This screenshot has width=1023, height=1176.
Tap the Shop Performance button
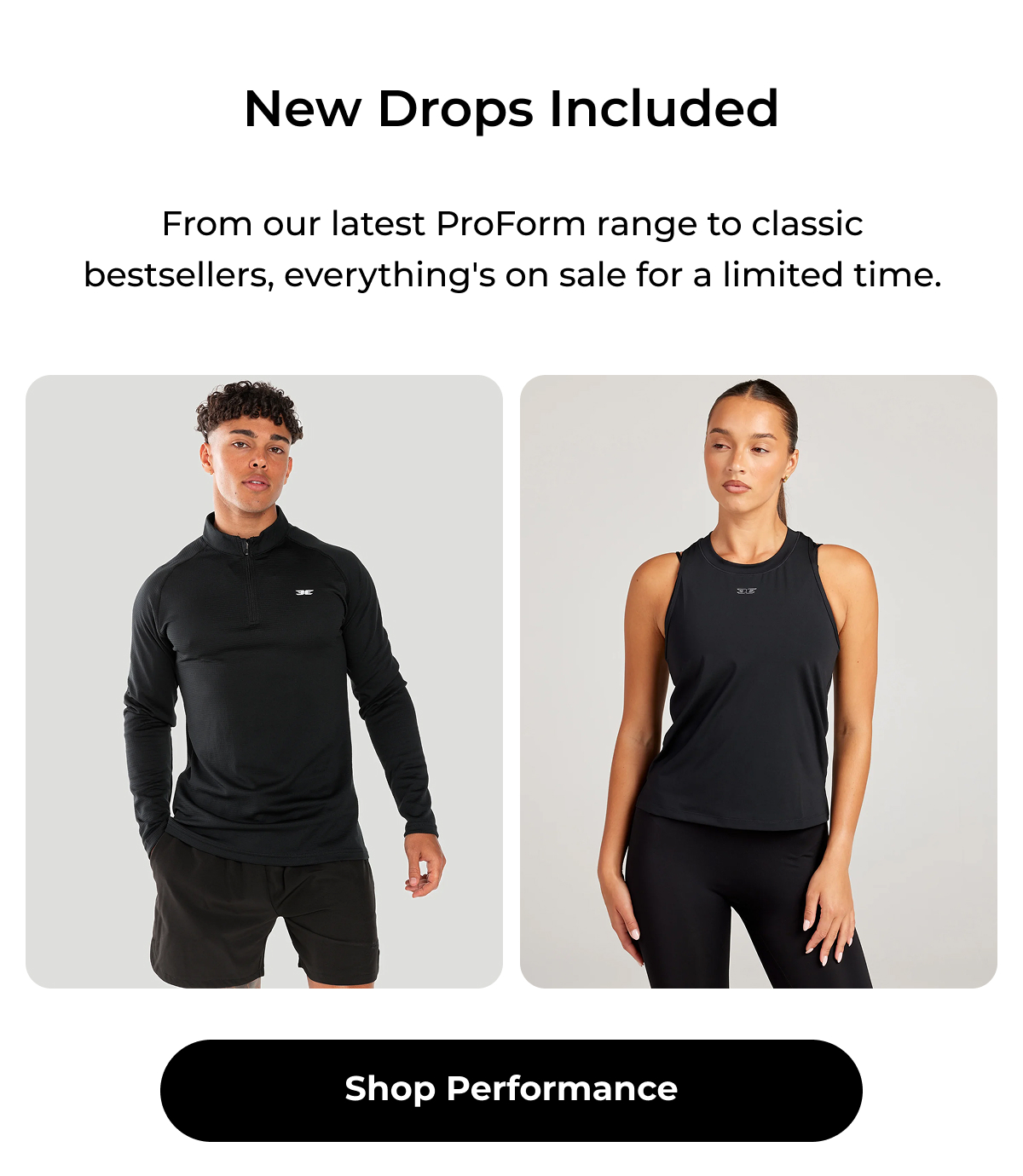511,1090
